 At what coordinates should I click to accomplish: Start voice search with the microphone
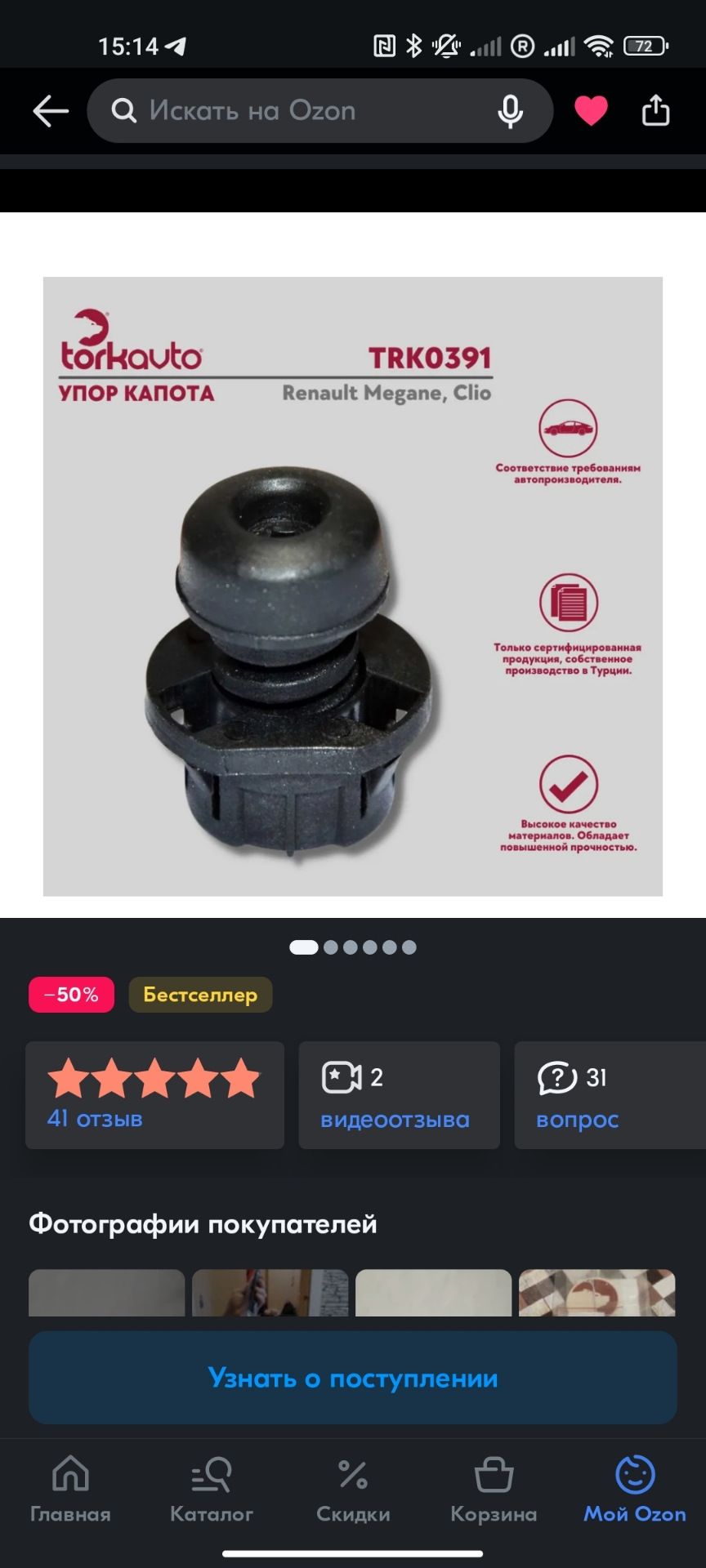point(511,111)
